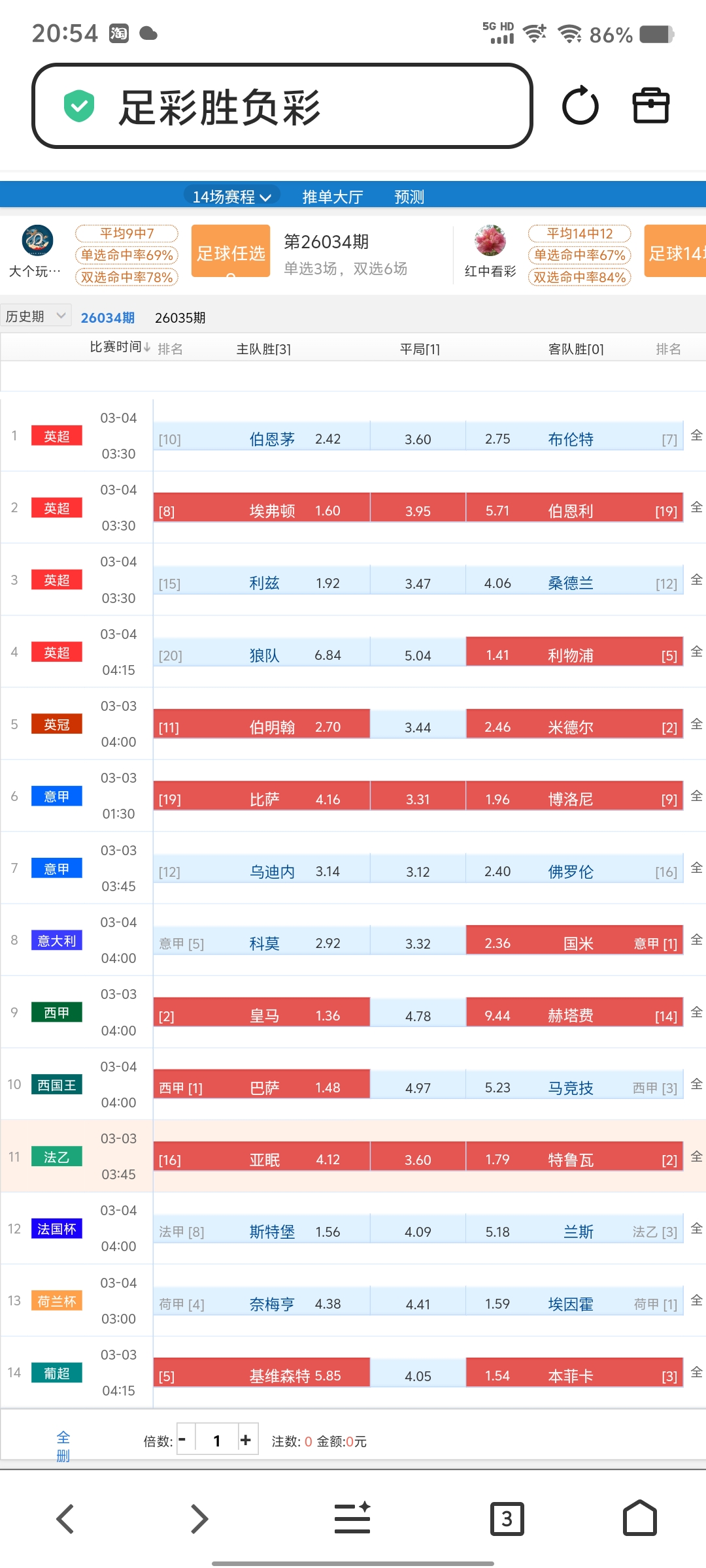Select all outcomes for 斯特堡 vs 兰斯
The image size is (706, 1568).
[x=697, y=1229]
